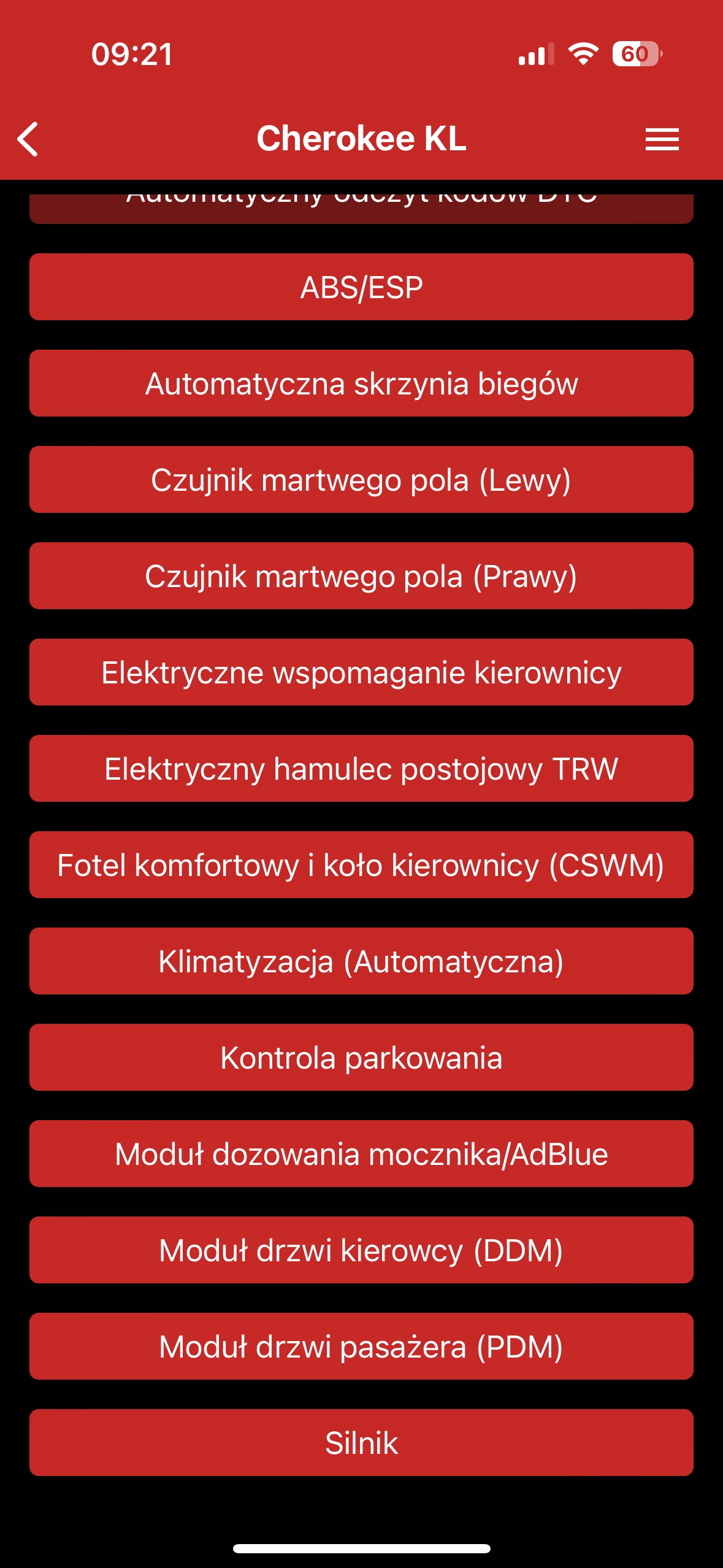Screen dimensions: 723x1568
Task: Select Kontrola parkowania
Action: tap(361, 1058)
